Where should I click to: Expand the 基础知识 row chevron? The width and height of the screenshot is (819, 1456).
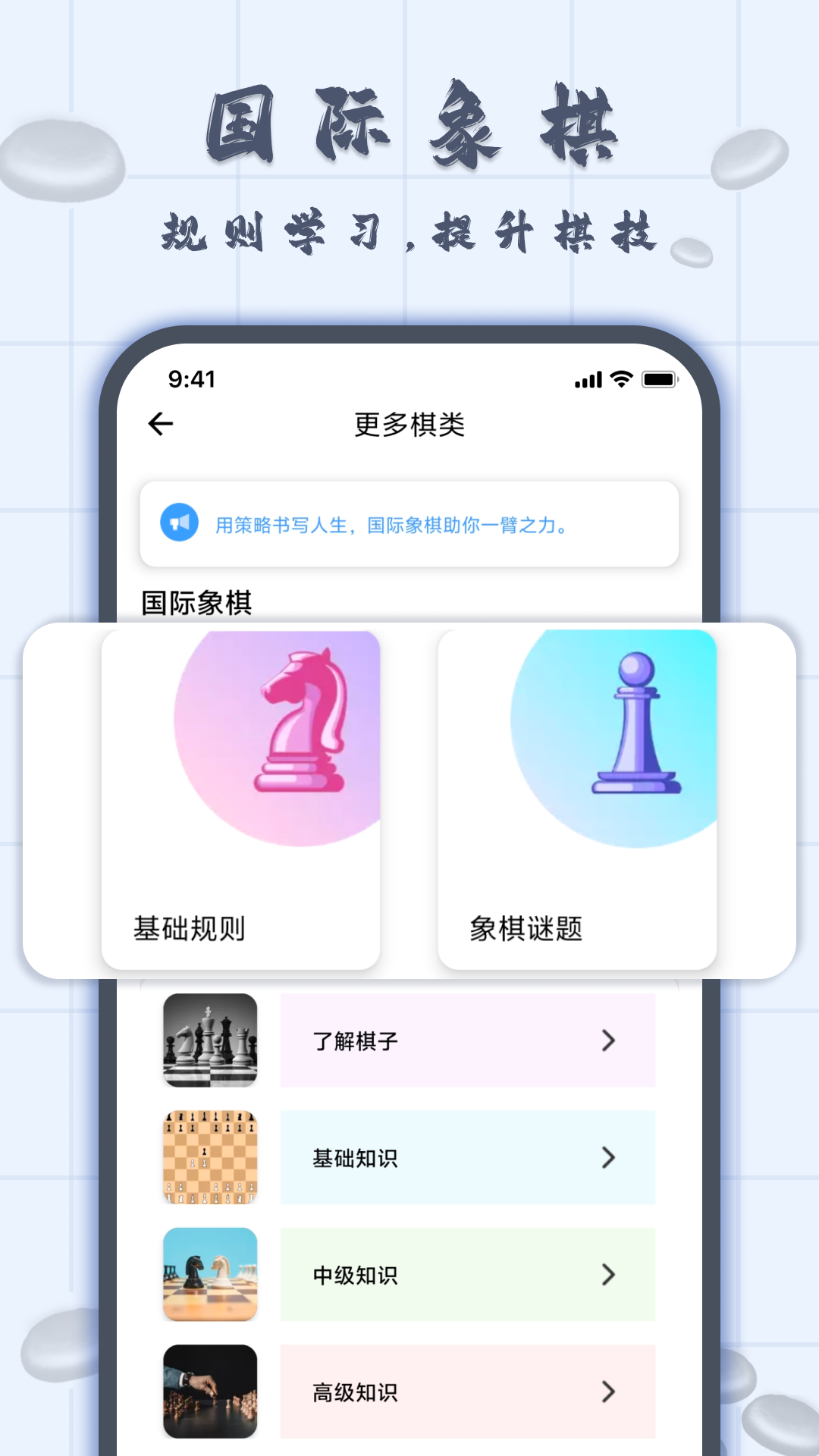pyautogui.click(x=607, y=1159)
